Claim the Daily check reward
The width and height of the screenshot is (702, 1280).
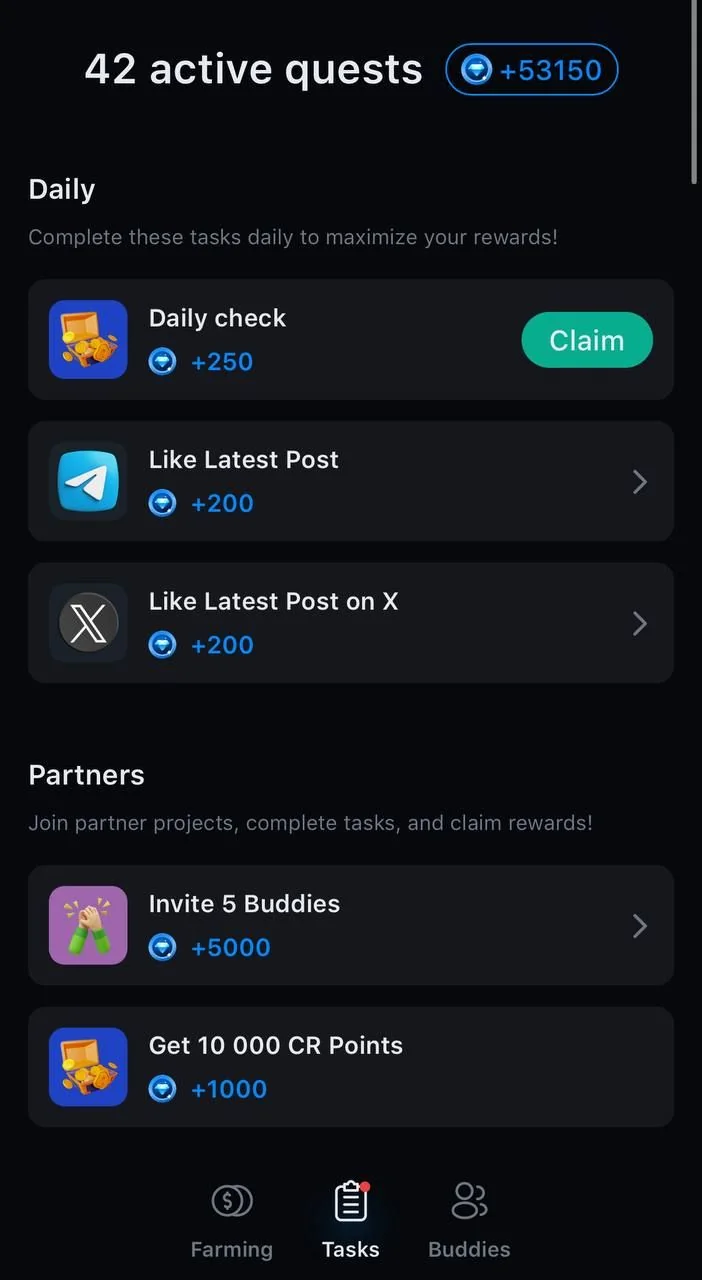[587, 340]
